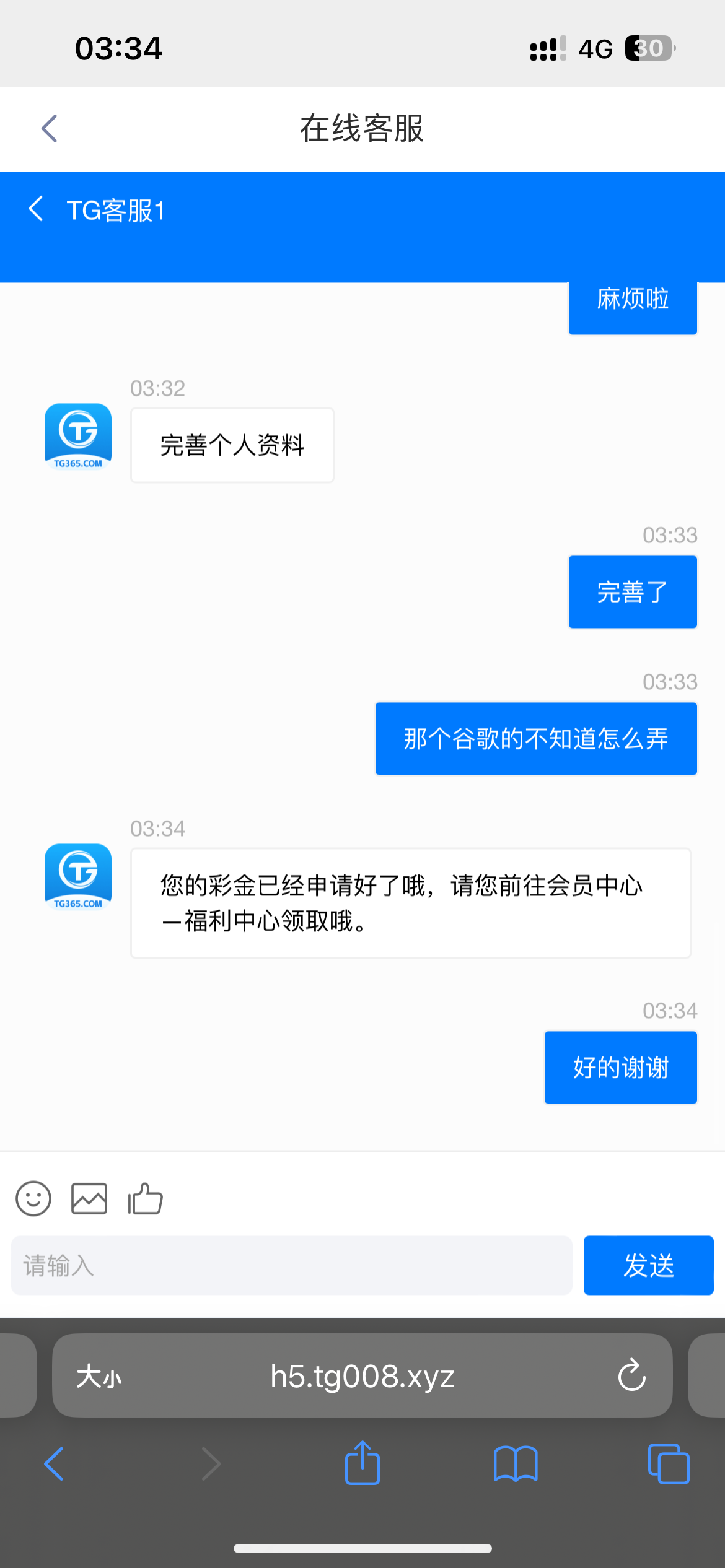
Task: Tap the h5.tg008.xyz address bar
Action: [x=362, y=1377]
